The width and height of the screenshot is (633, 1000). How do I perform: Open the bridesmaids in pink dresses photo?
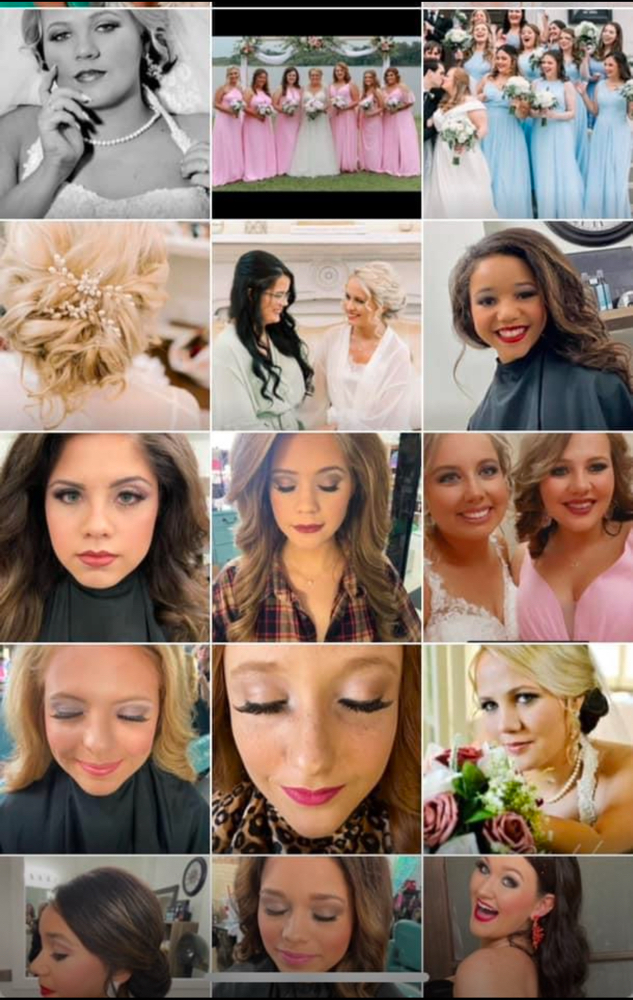point(316,112)
